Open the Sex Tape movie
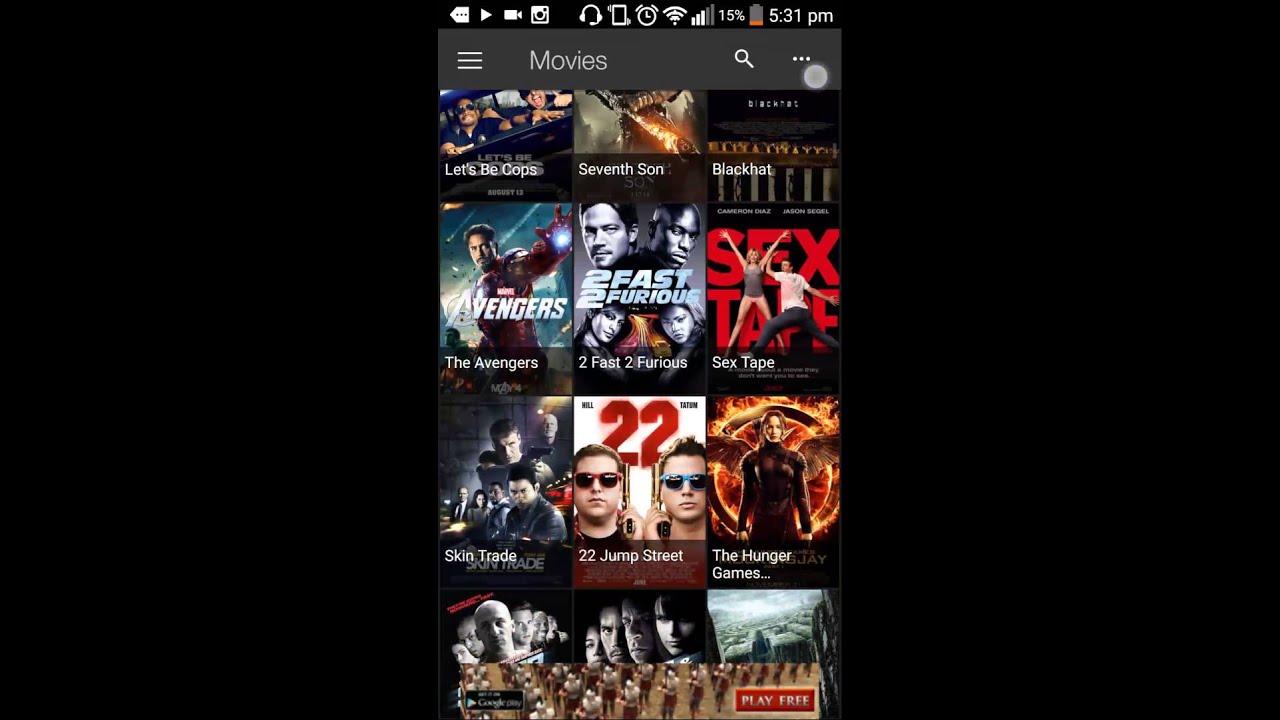Viewport: 1280px width, 720px height. click(x=773, y=297)
